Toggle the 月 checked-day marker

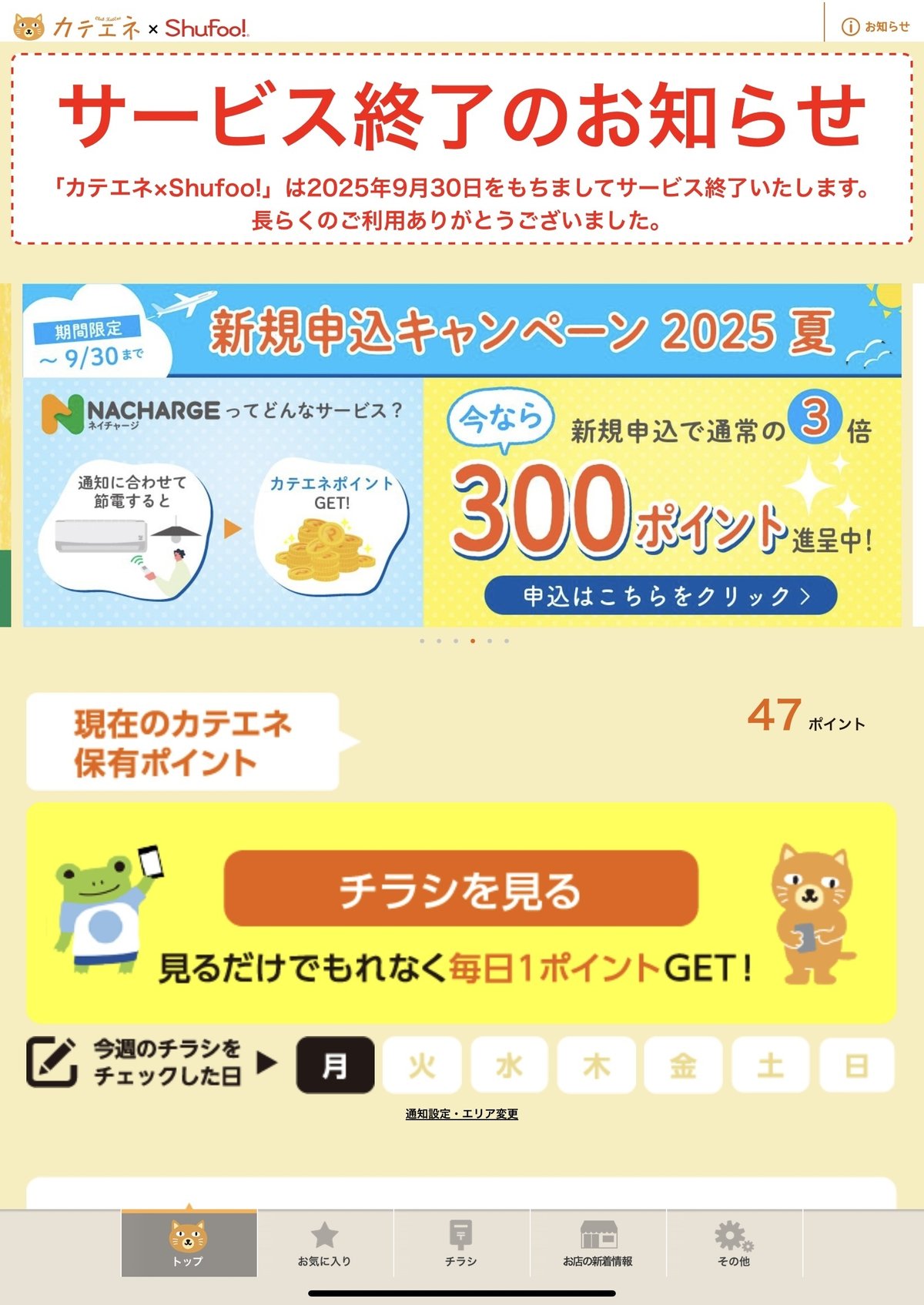click(x=334, y=1066)
